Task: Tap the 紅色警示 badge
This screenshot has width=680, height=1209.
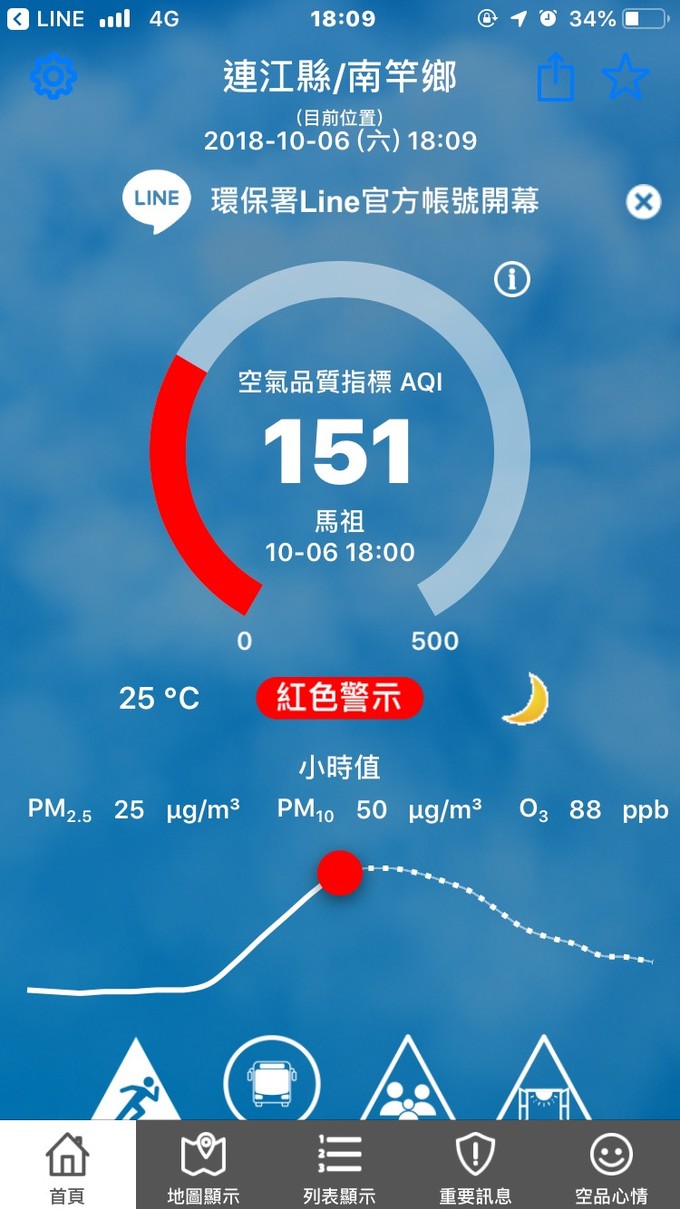Action: (340, 698)
